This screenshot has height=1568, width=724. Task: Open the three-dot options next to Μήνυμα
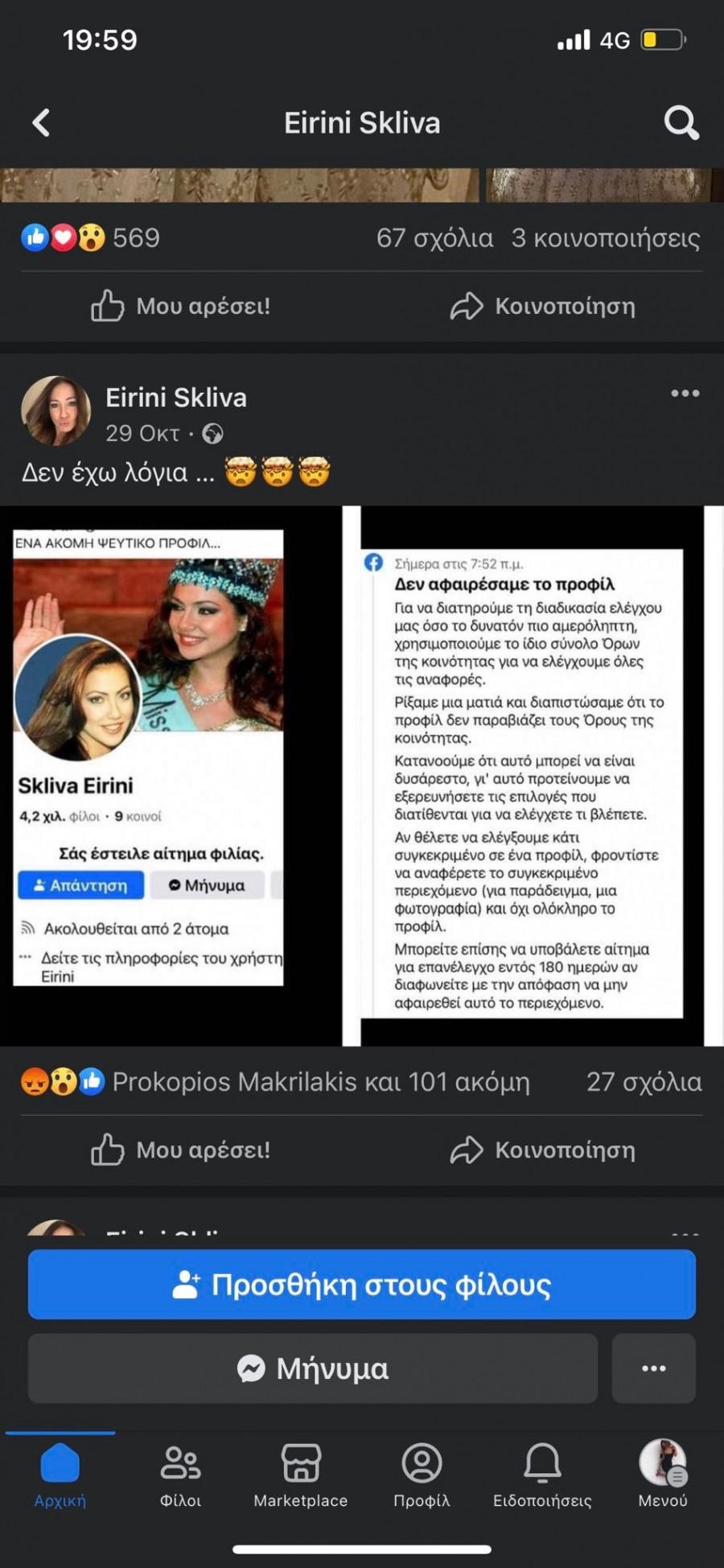(653, 1368)
